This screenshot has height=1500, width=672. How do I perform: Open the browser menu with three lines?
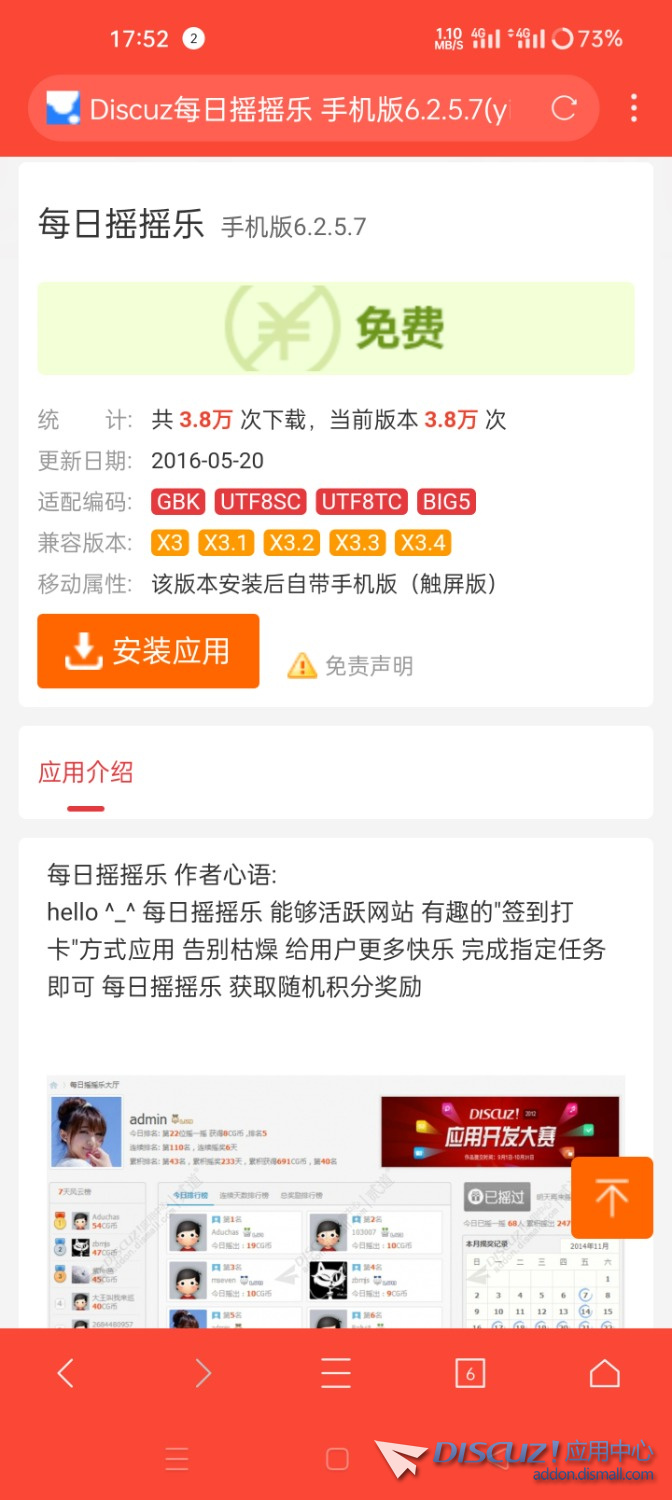point(336,1373)
